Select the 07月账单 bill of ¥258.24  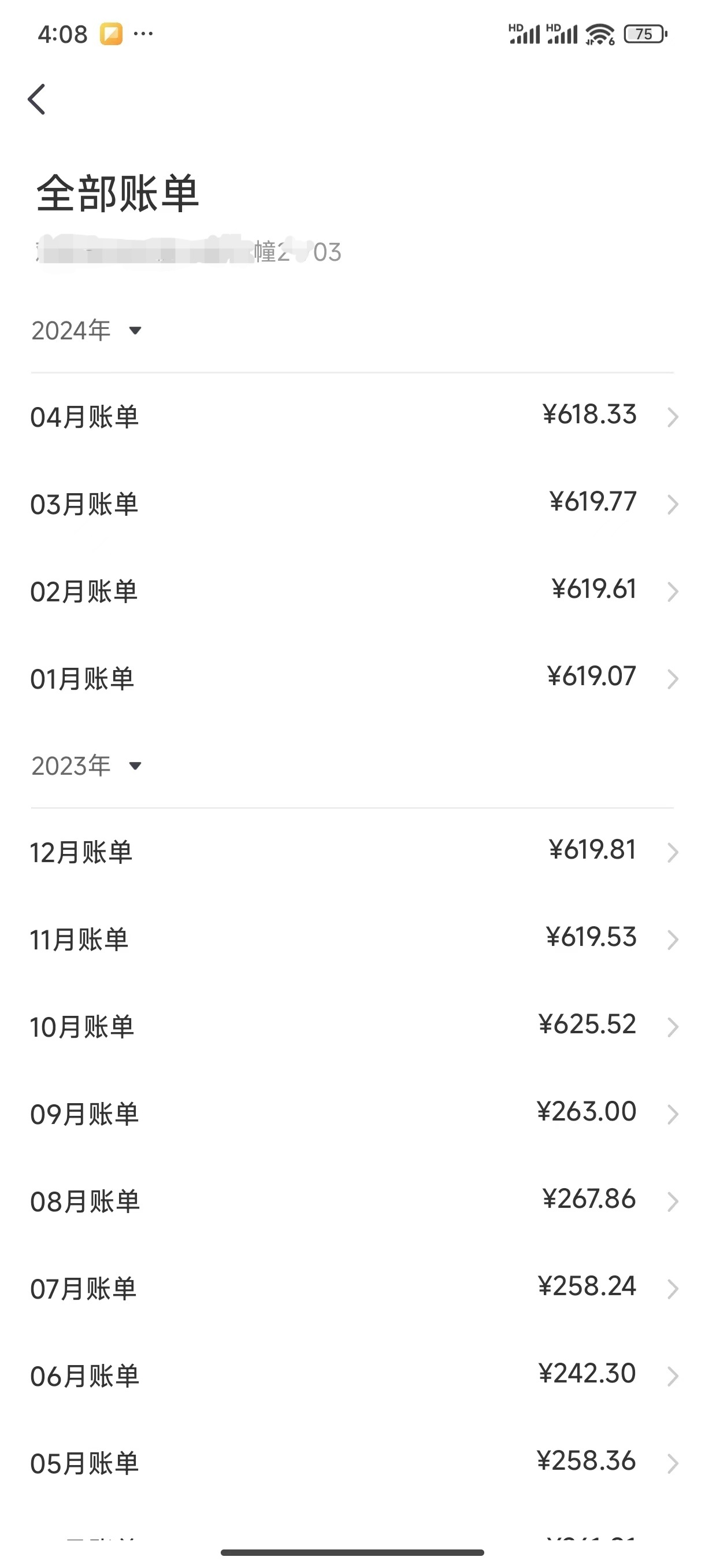pyautogui.click(x=352, y=1289)
